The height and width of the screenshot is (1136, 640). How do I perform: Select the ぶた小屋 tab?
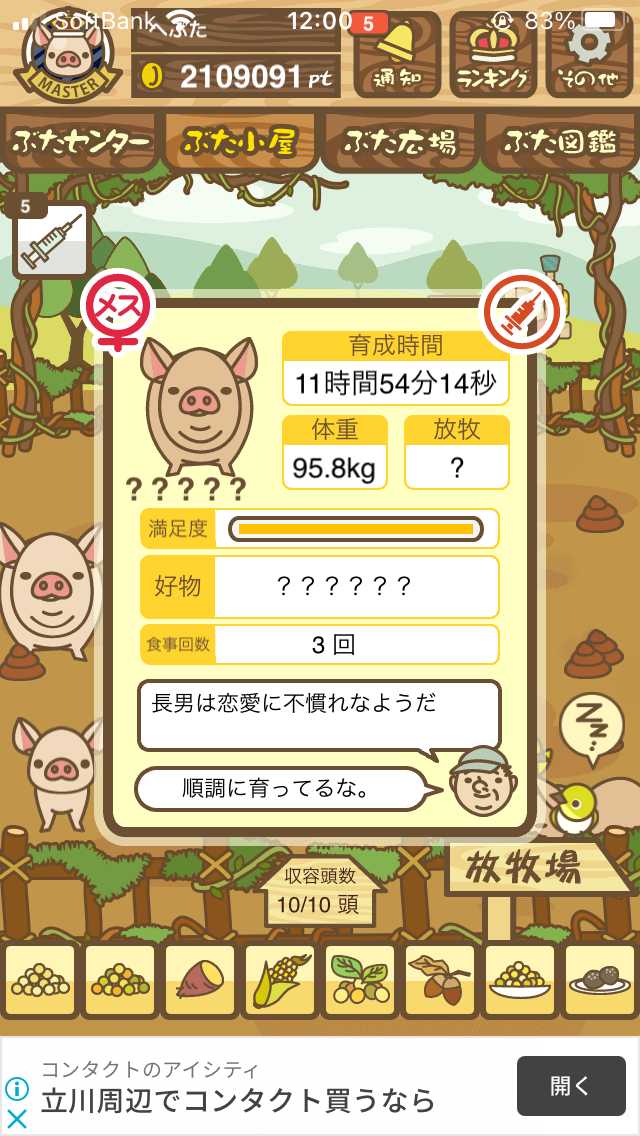click(x=240, y=141)
